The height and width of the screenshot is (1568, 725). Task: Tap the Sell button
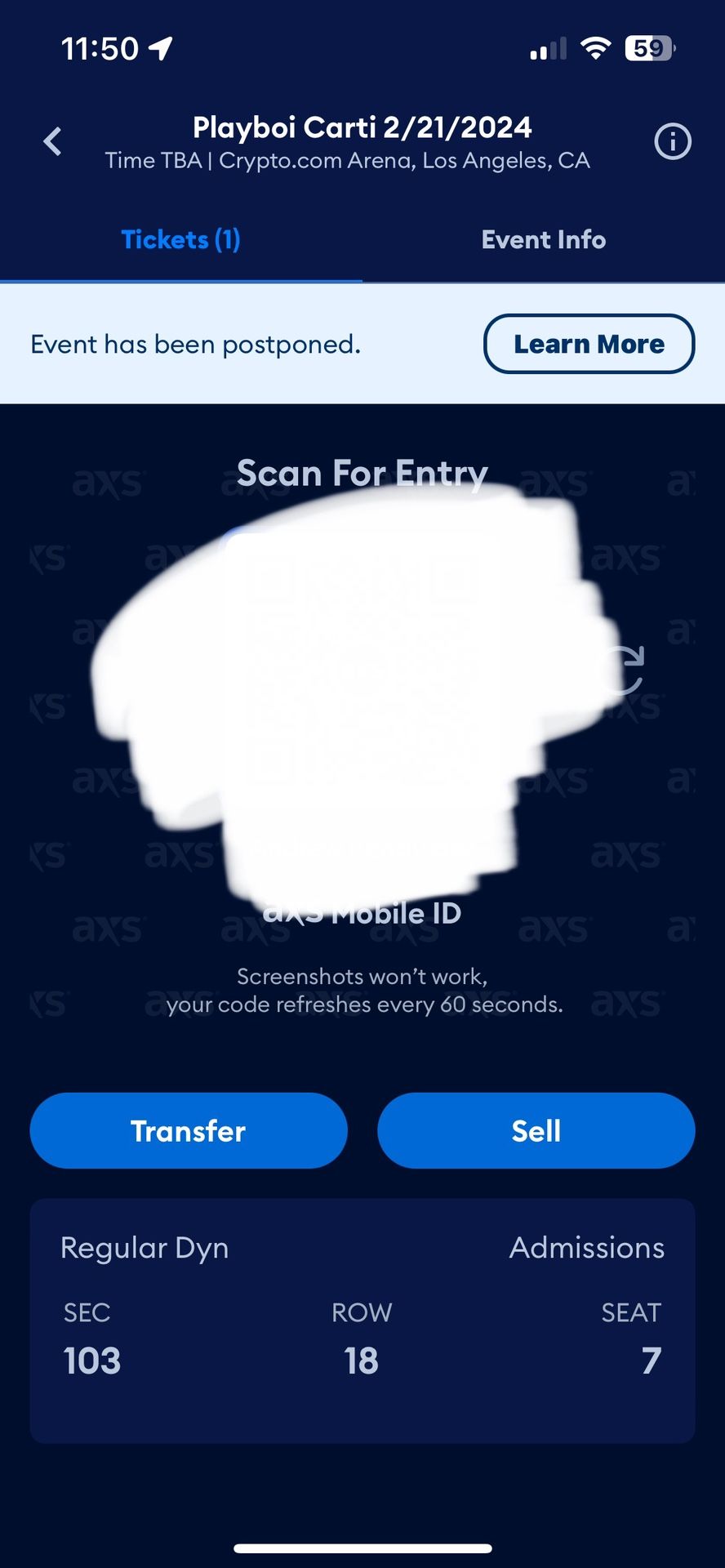point(536,1130)
